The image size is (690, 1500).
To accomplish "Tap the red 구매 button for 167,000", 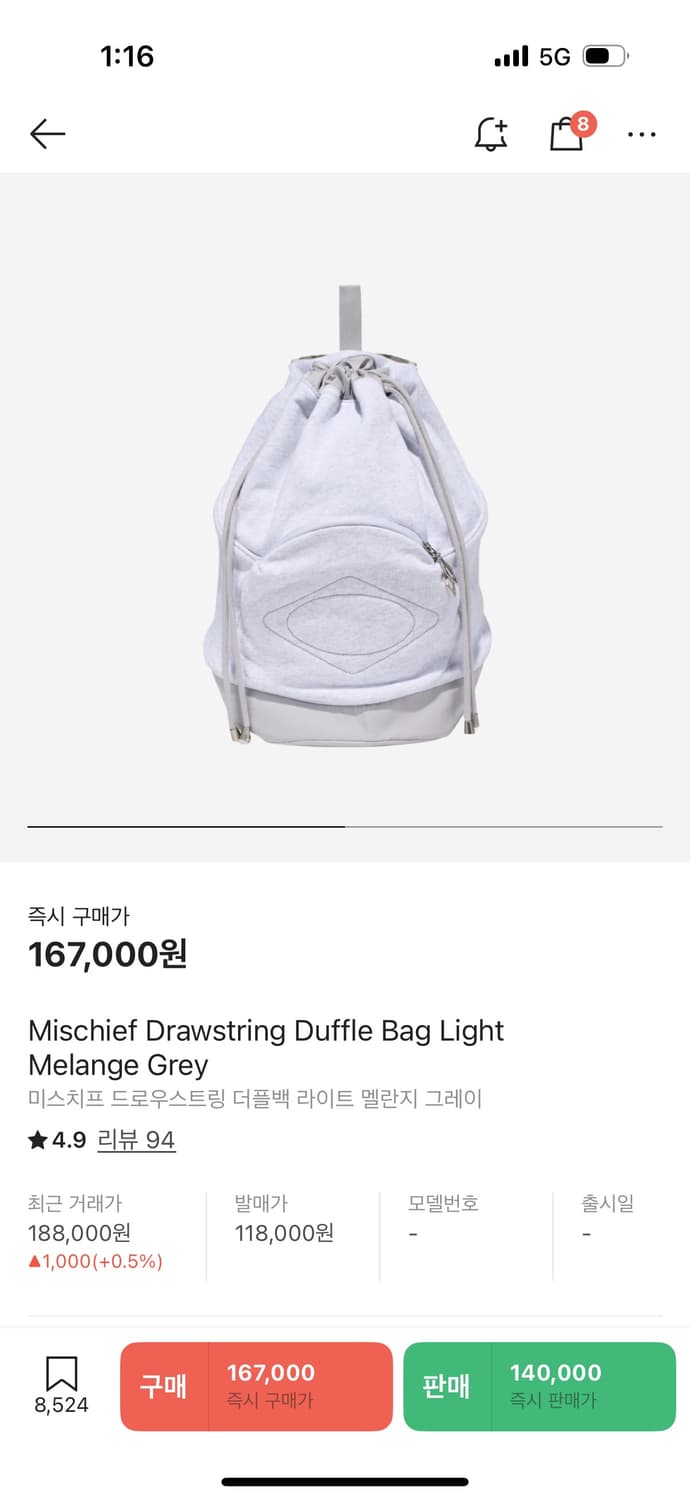I will click(x=256, y=1386).
